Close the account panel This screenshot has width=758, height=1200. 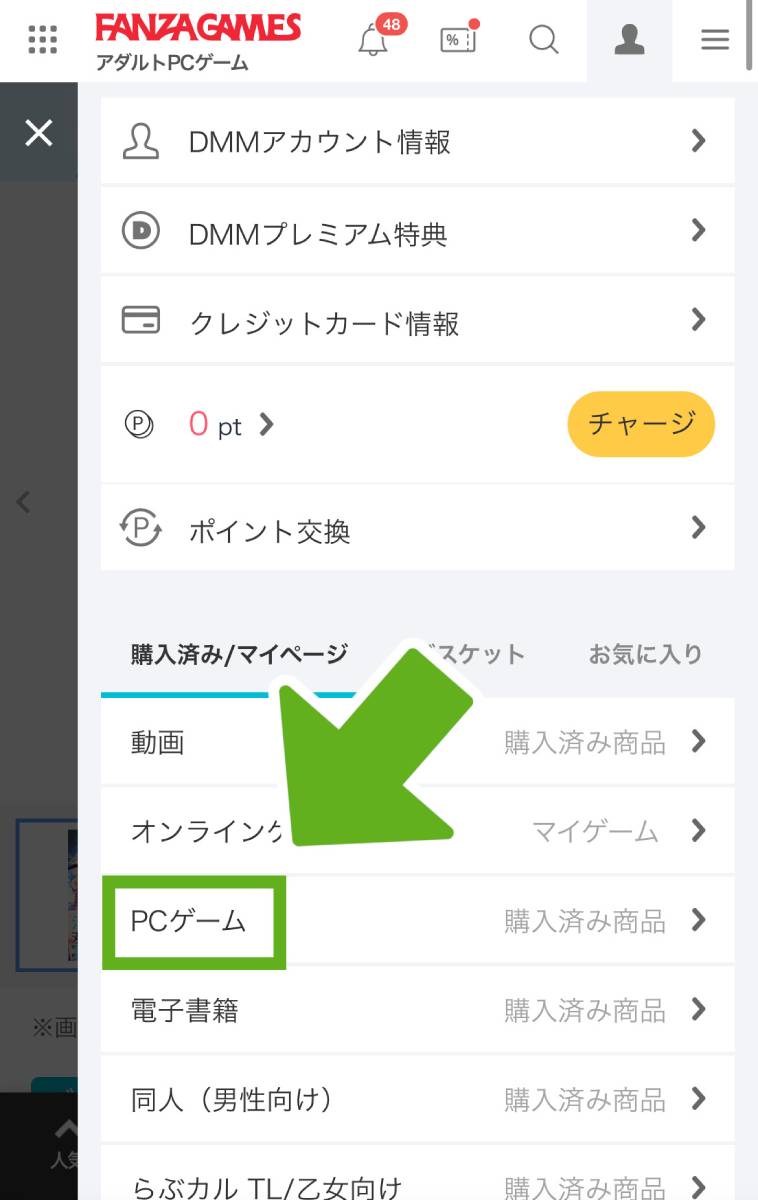(x=38, y=132)
